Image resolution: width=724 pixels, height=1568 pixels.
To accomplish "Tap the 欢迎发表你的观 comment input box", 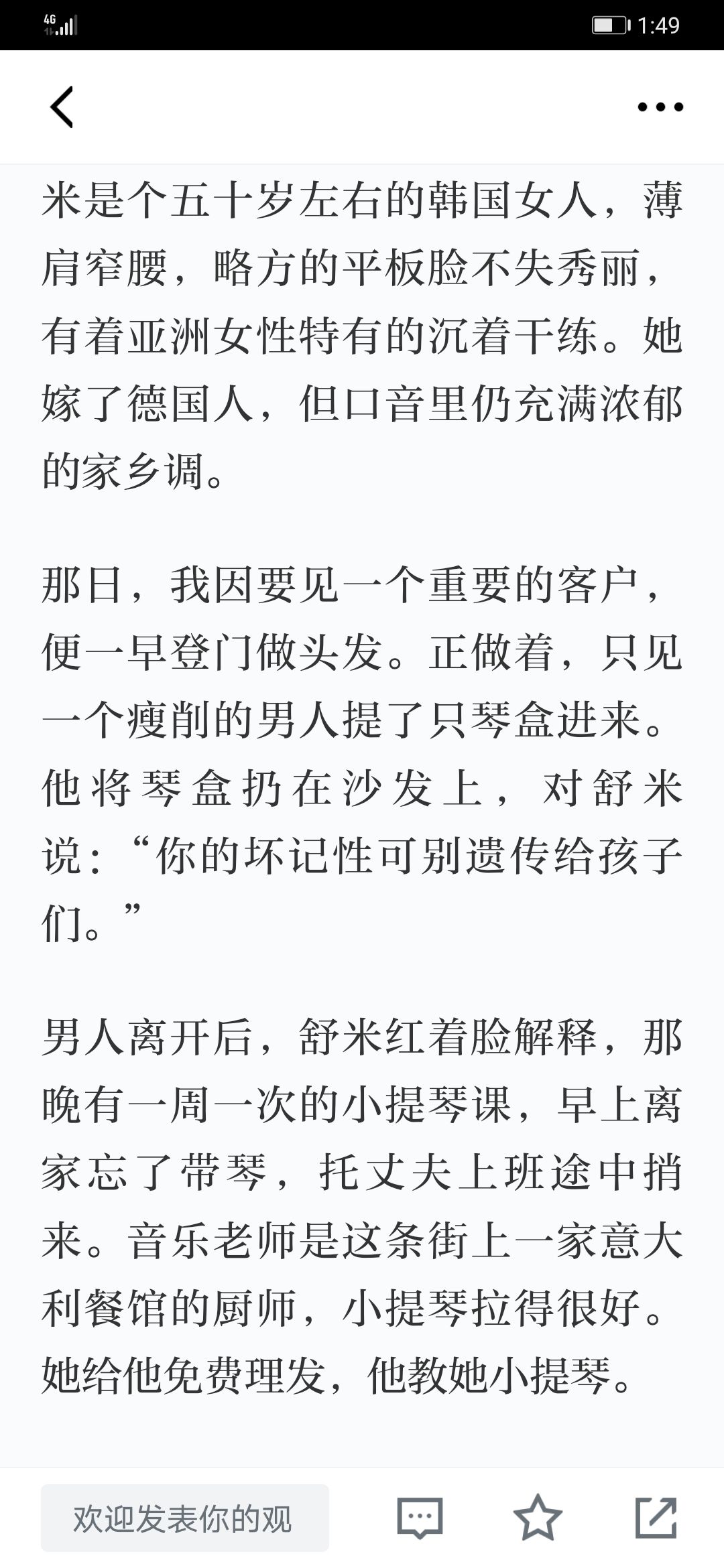I will point(185,1518).
